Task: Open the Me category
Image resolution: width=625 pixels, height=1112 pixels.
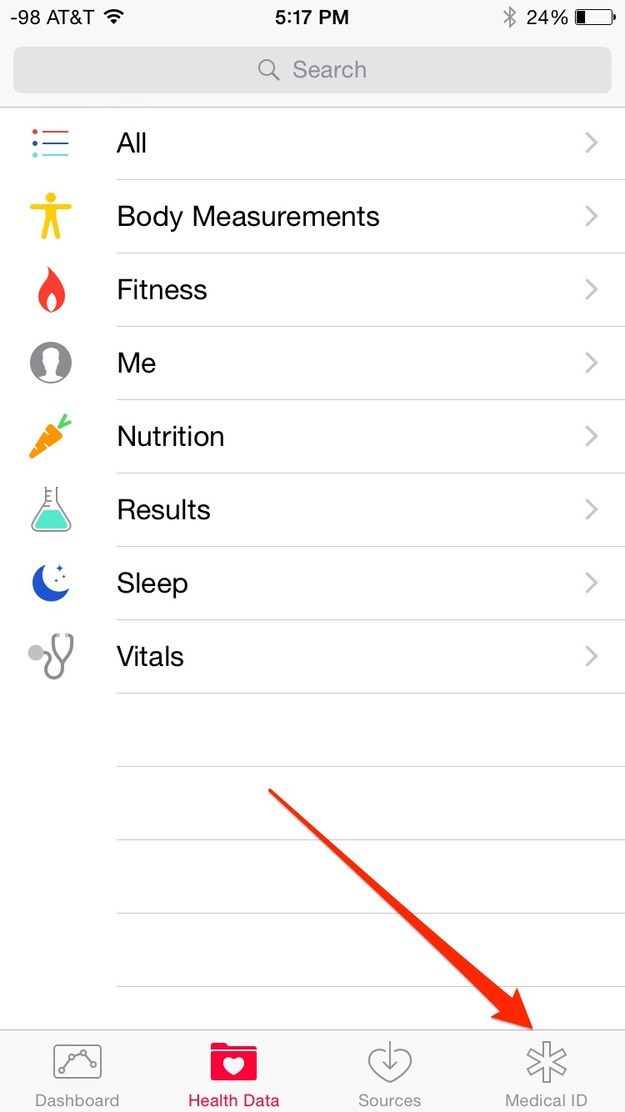Action: (x=312, y=363)
